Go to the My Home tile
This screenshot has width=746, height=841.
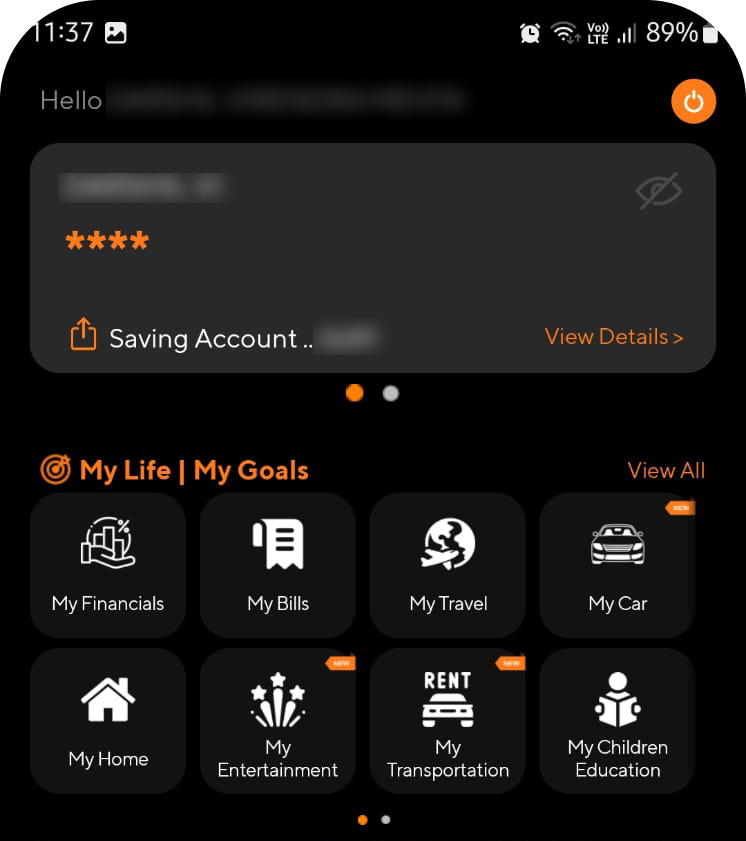point(108,720)
